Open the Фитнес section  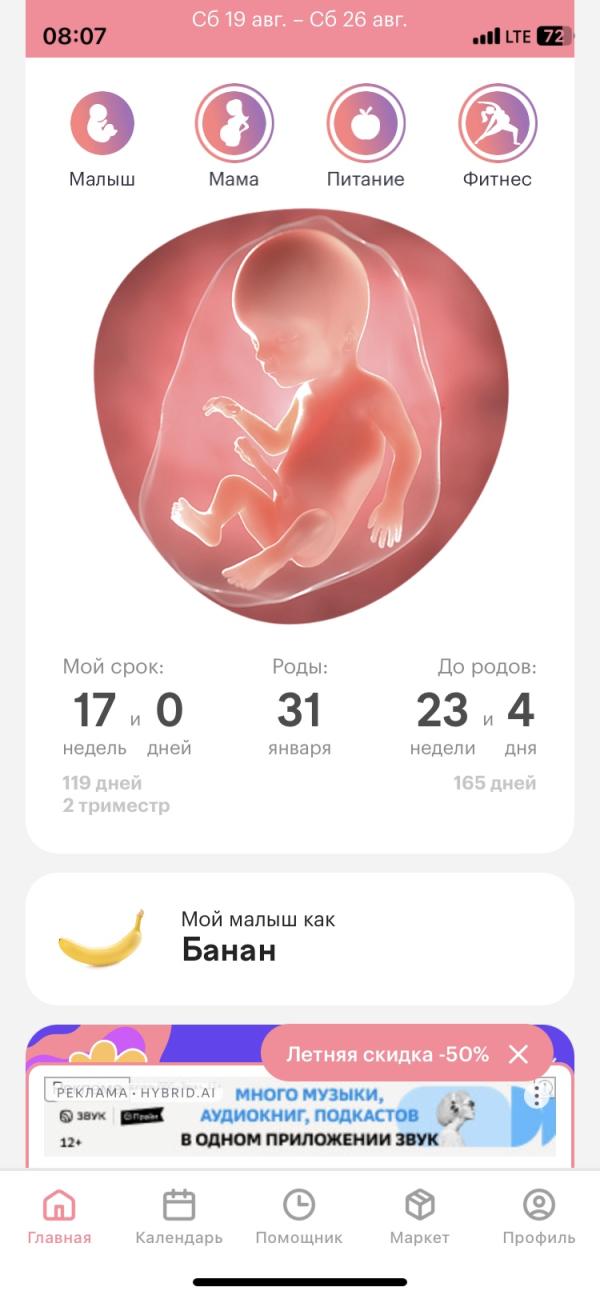coord(497,124)
